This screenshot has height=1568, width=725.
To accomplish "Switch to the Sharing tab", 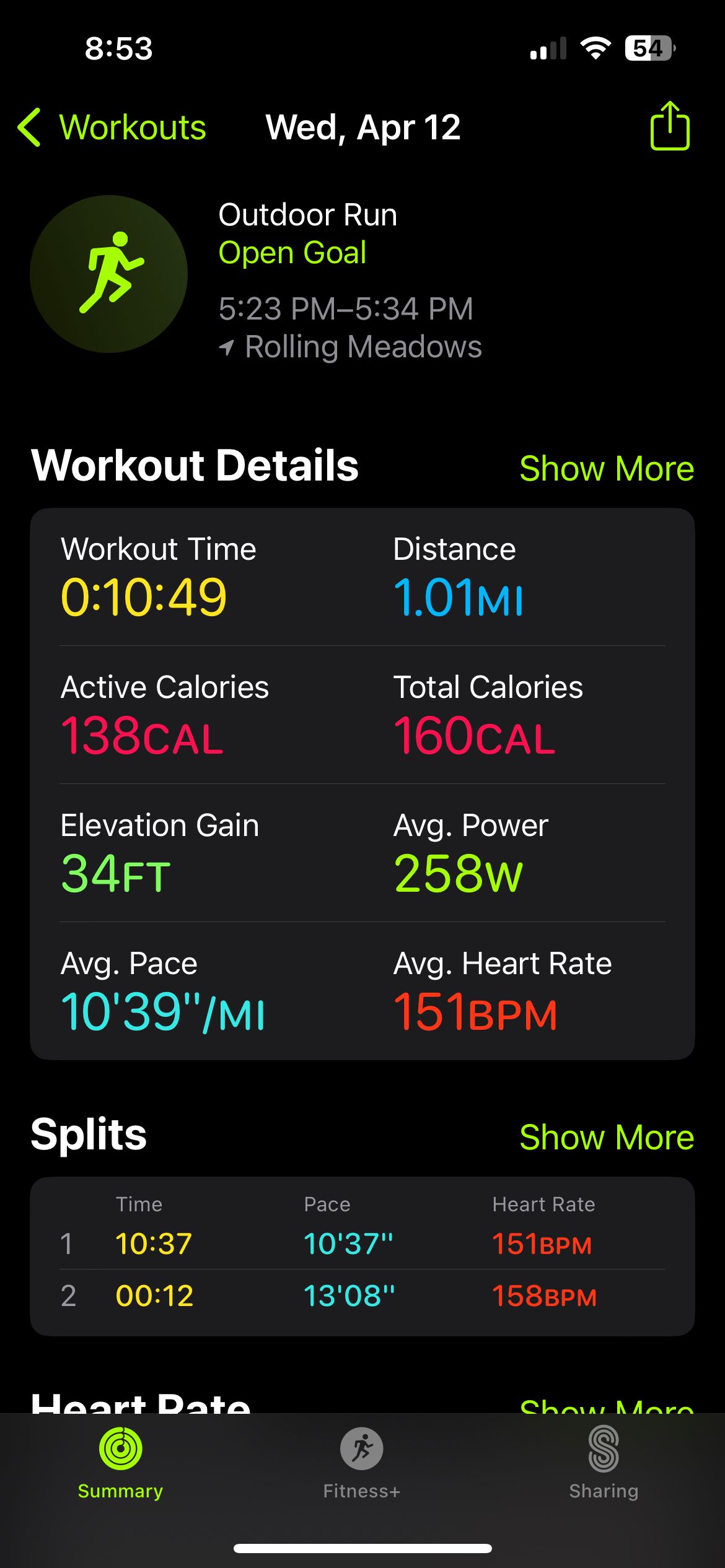I will (604, 1464).
